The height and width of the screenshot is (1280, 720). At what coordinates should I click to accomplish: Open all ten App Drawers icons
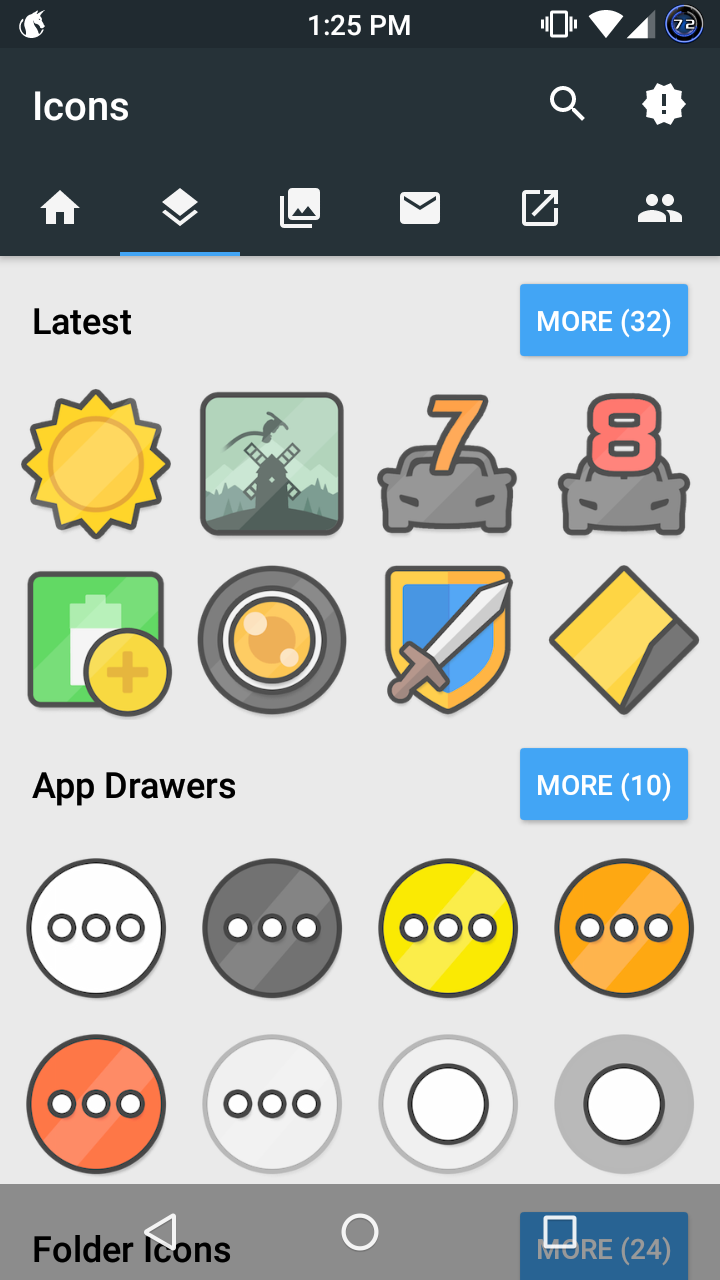[x=604, y=784]
